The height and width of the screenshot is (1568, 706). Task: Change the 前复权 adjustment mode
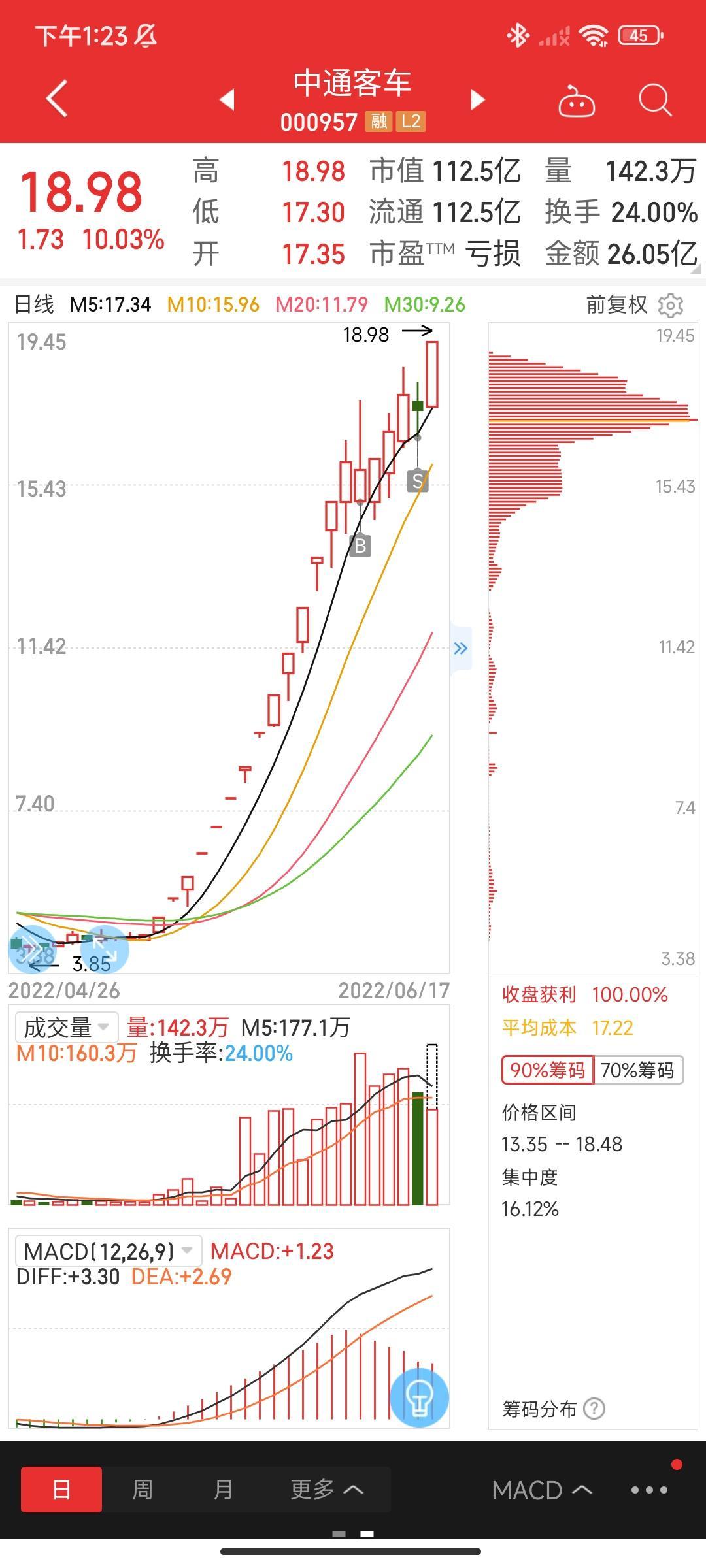[616, 304]
